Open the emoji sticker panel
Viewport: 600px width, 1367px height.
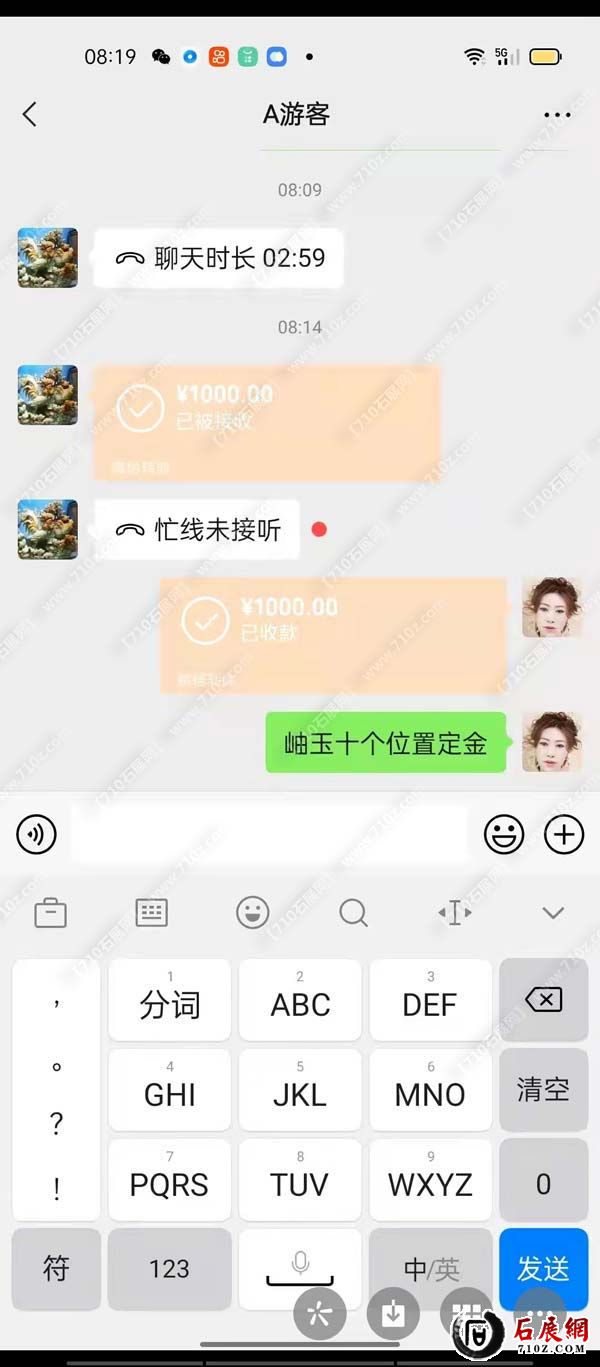pos(504,834)
